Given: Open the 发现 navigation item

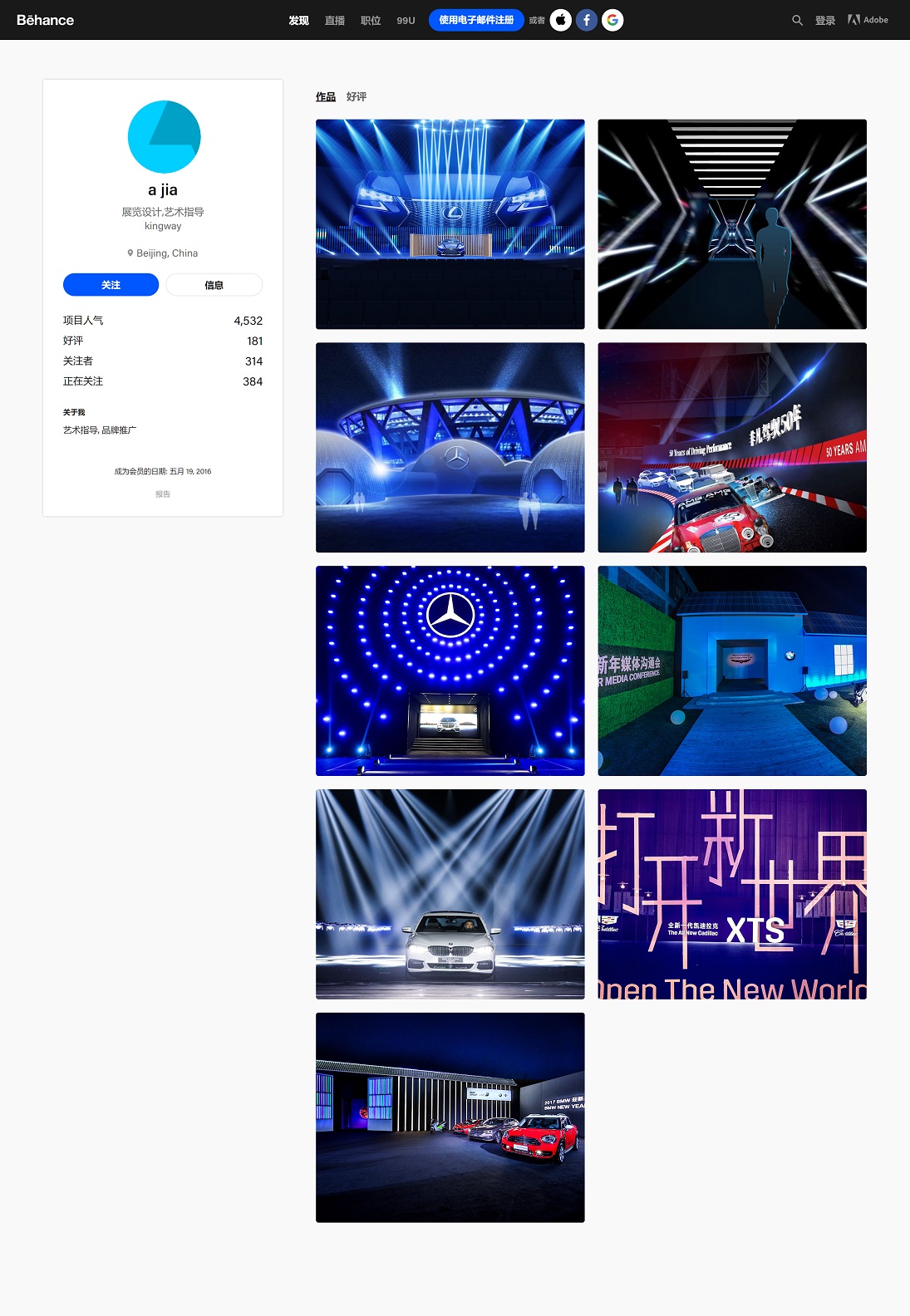Looking at the screenshot, I should (x=298, y=21).
